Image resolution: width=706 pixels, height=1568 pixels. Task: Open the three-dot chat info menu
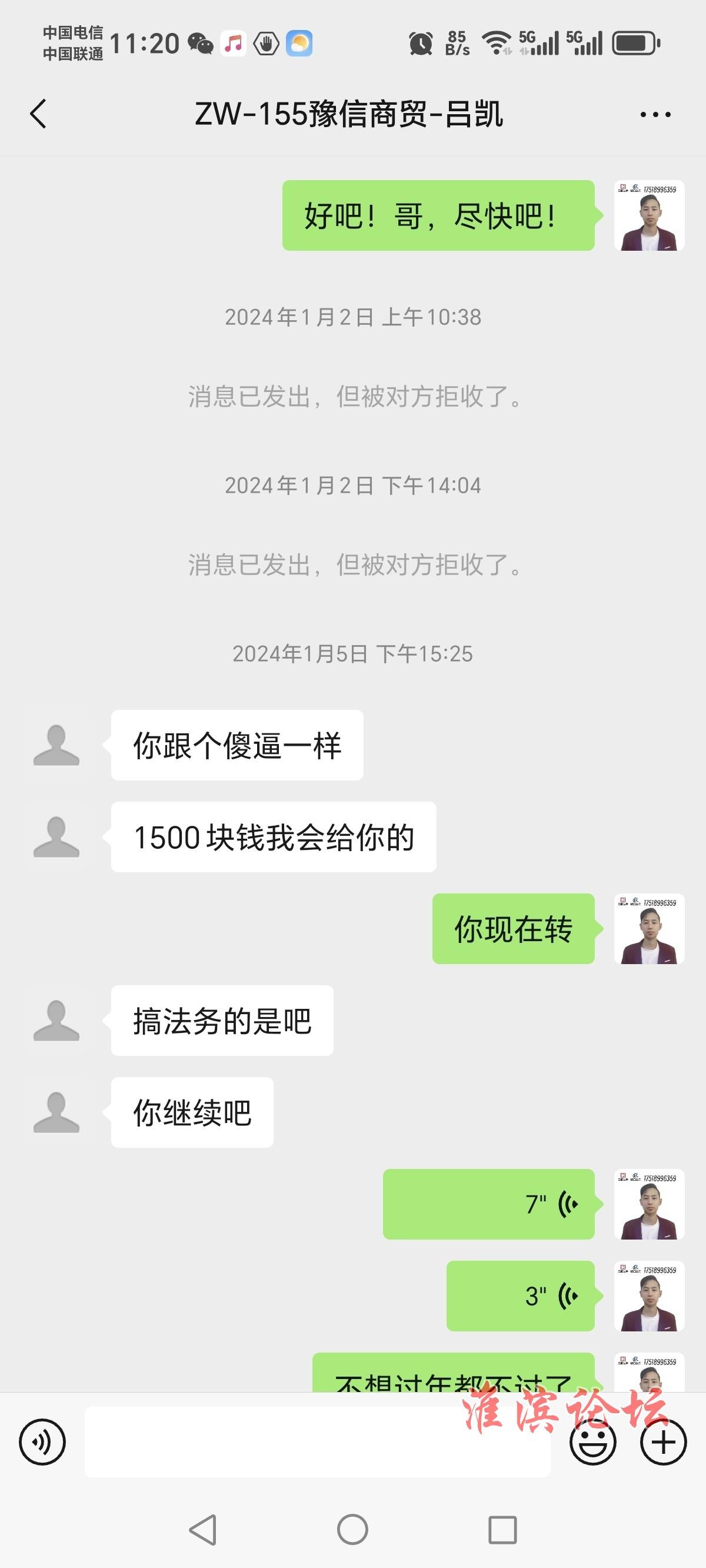tap(655, 114)
